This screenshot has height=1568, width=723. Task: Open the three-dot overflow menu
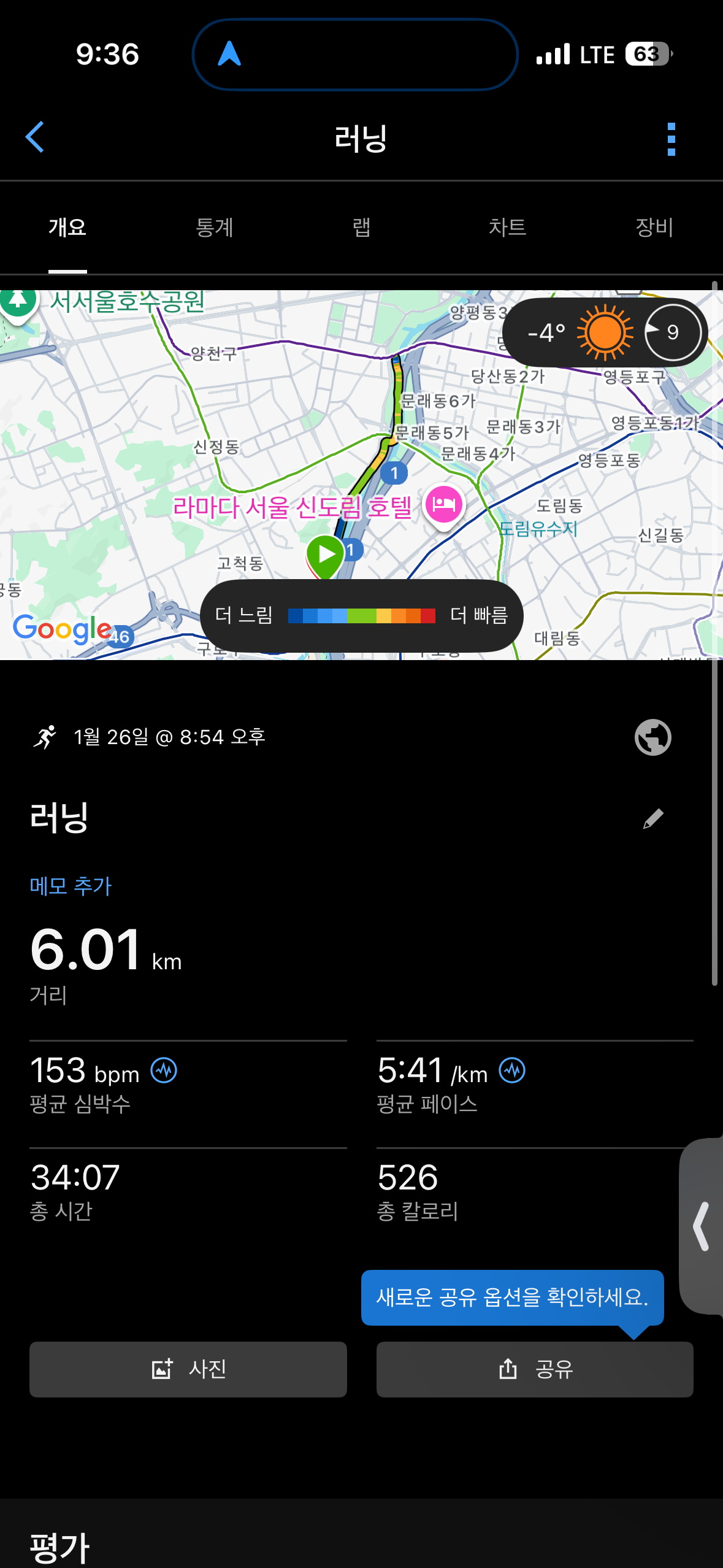pyautogui.click(x=671, y=137)
